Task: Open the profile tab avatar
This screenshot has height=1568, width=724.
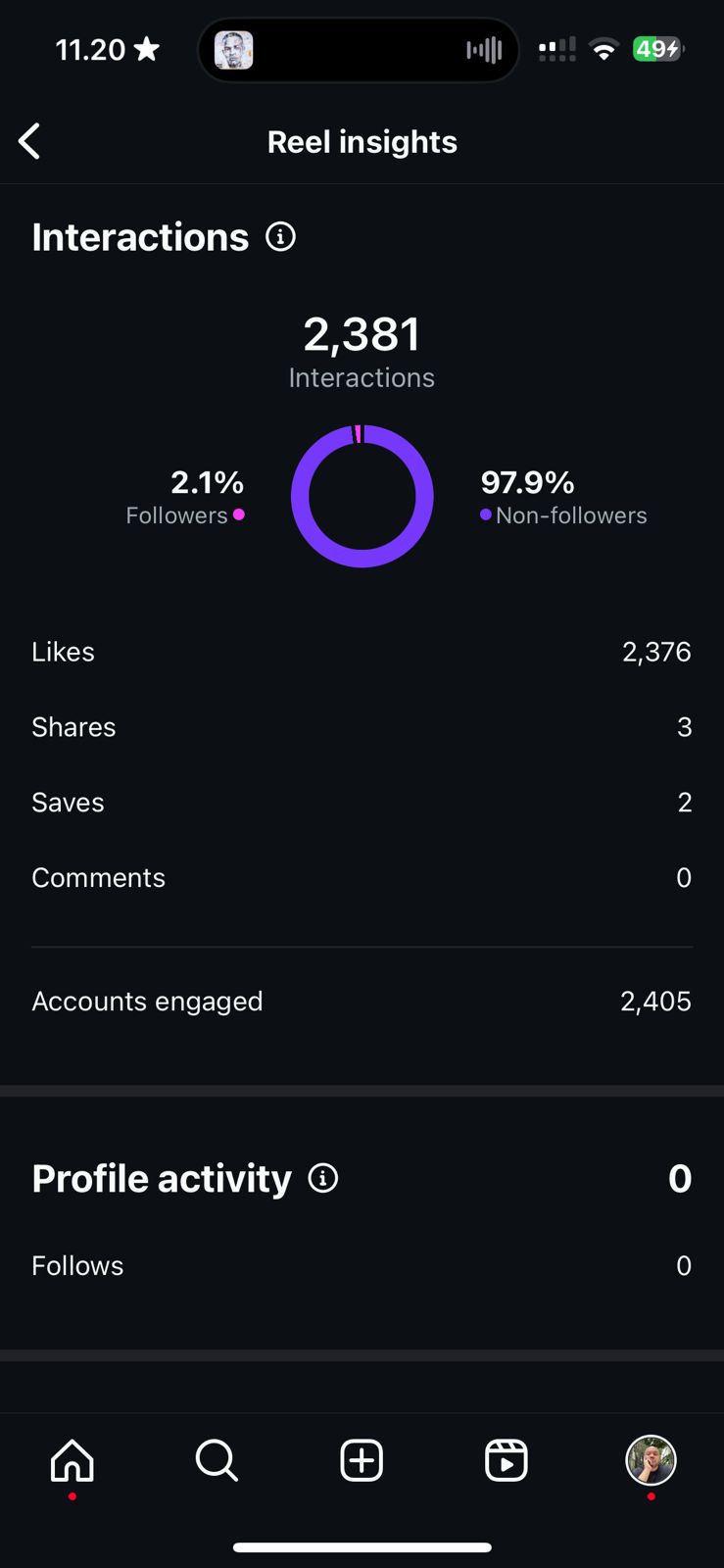Action: 651,1460
